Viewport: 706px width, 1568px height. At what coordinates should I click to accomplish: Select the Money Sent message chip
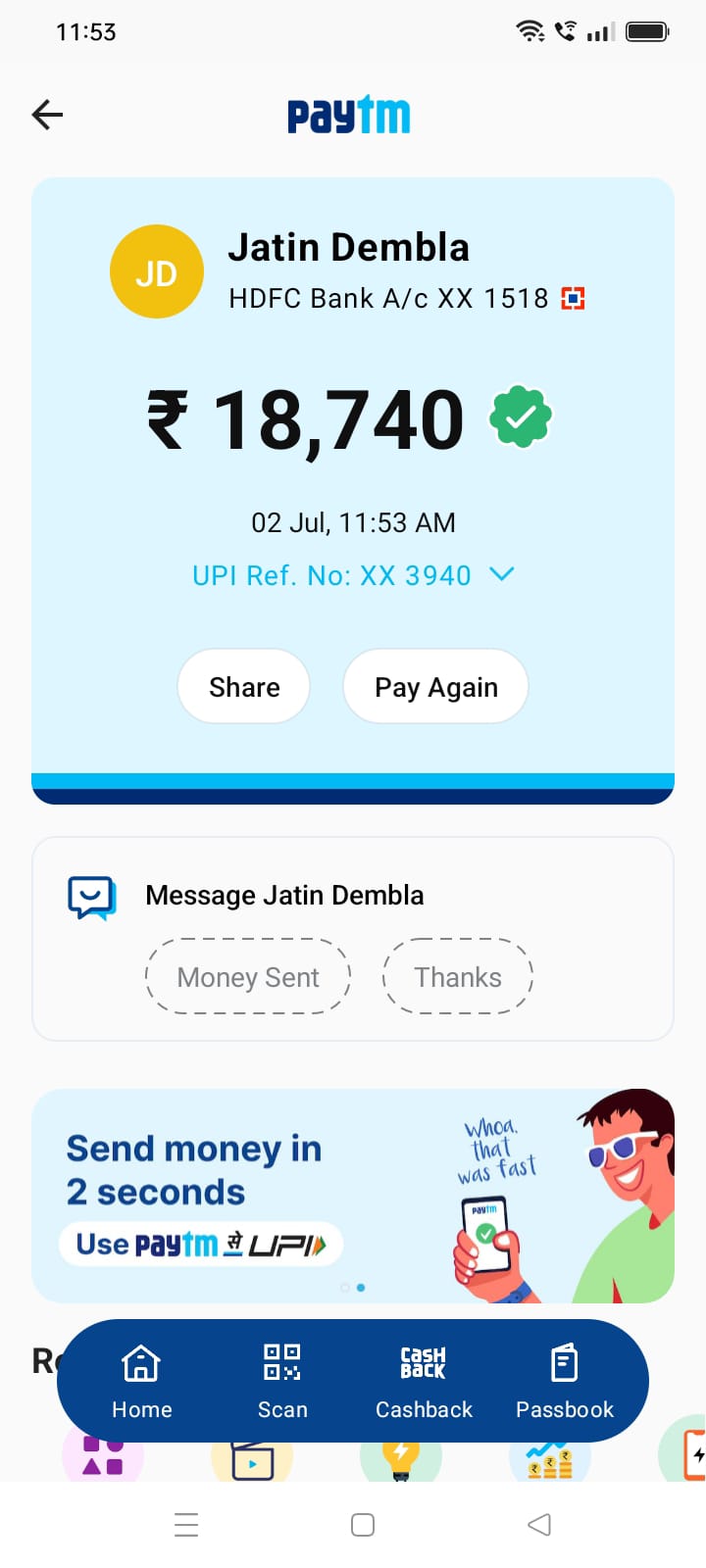(248, 977)
